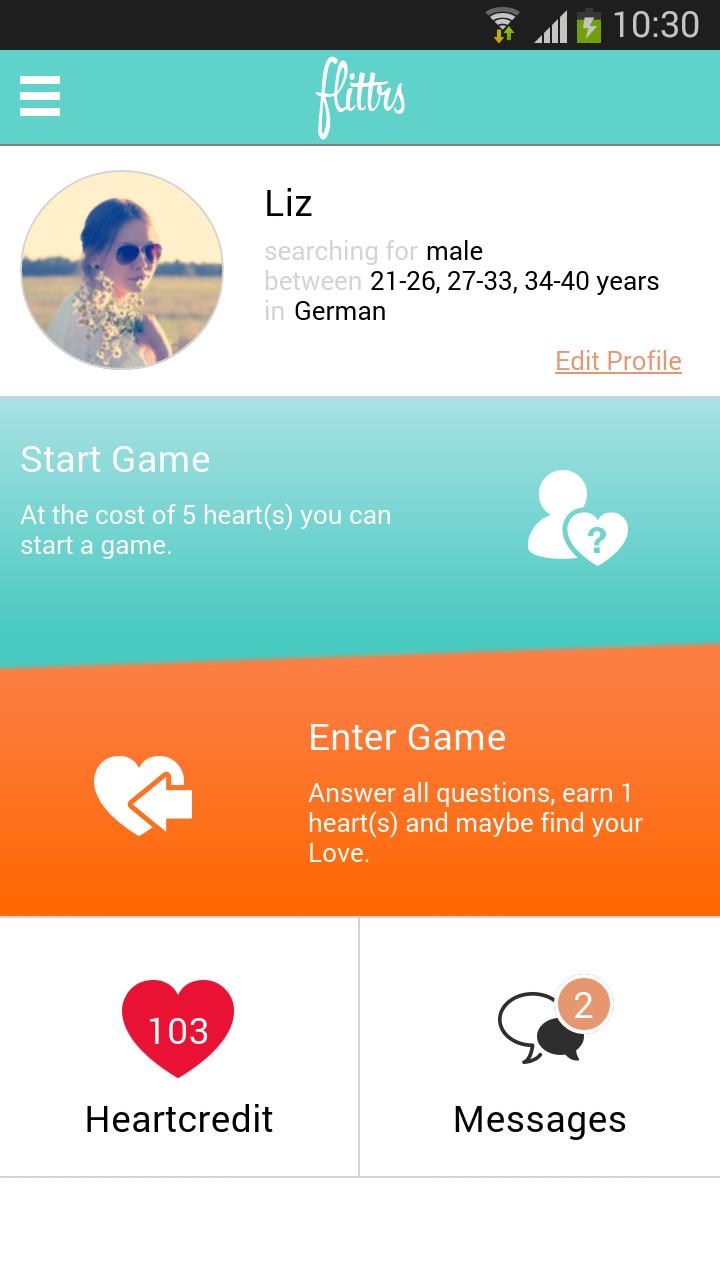Enter a game to answer questions
This screenshot has height=1280, width=720.
[360, 795]
